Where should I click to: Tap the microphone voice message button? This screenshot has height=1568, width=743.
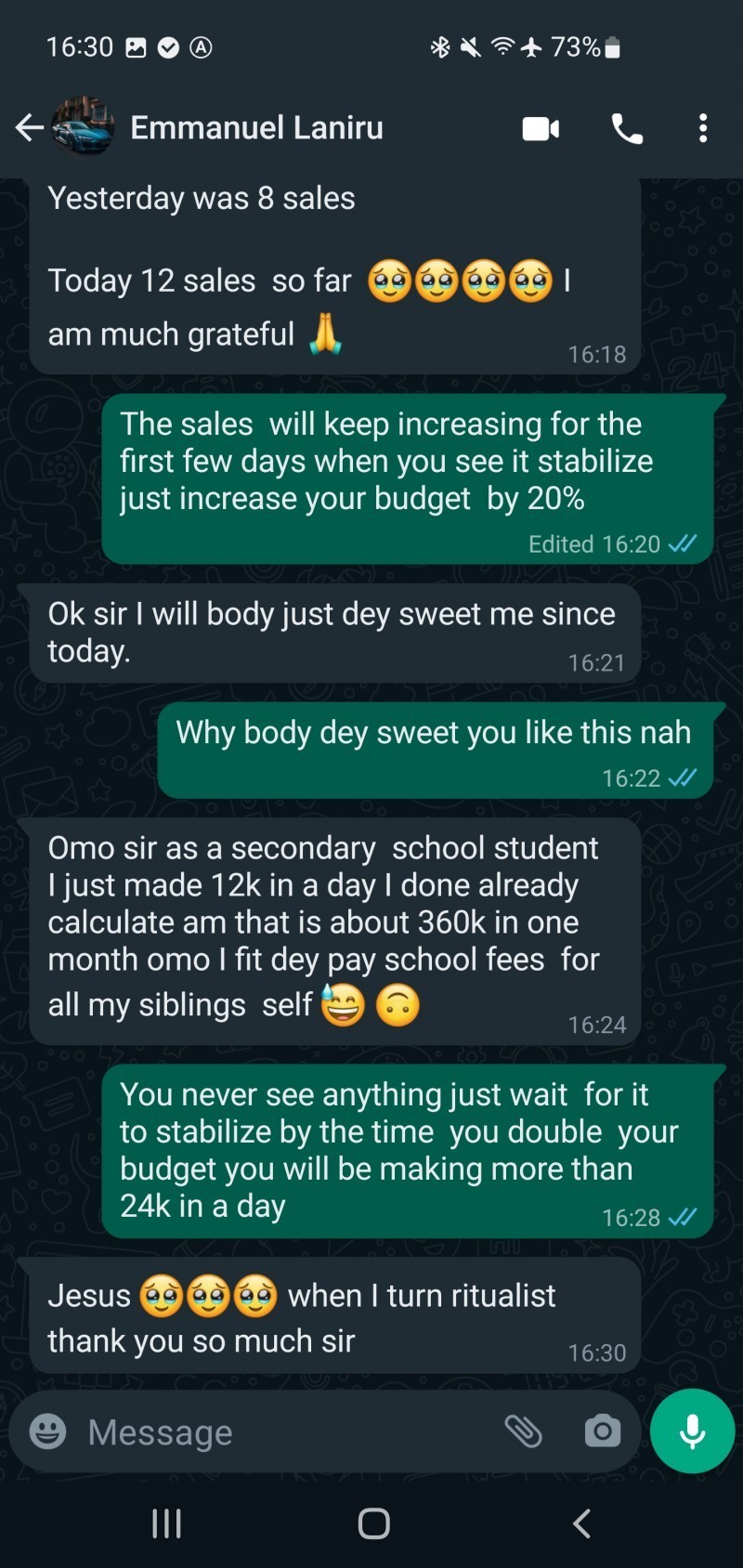point(692,1431)
